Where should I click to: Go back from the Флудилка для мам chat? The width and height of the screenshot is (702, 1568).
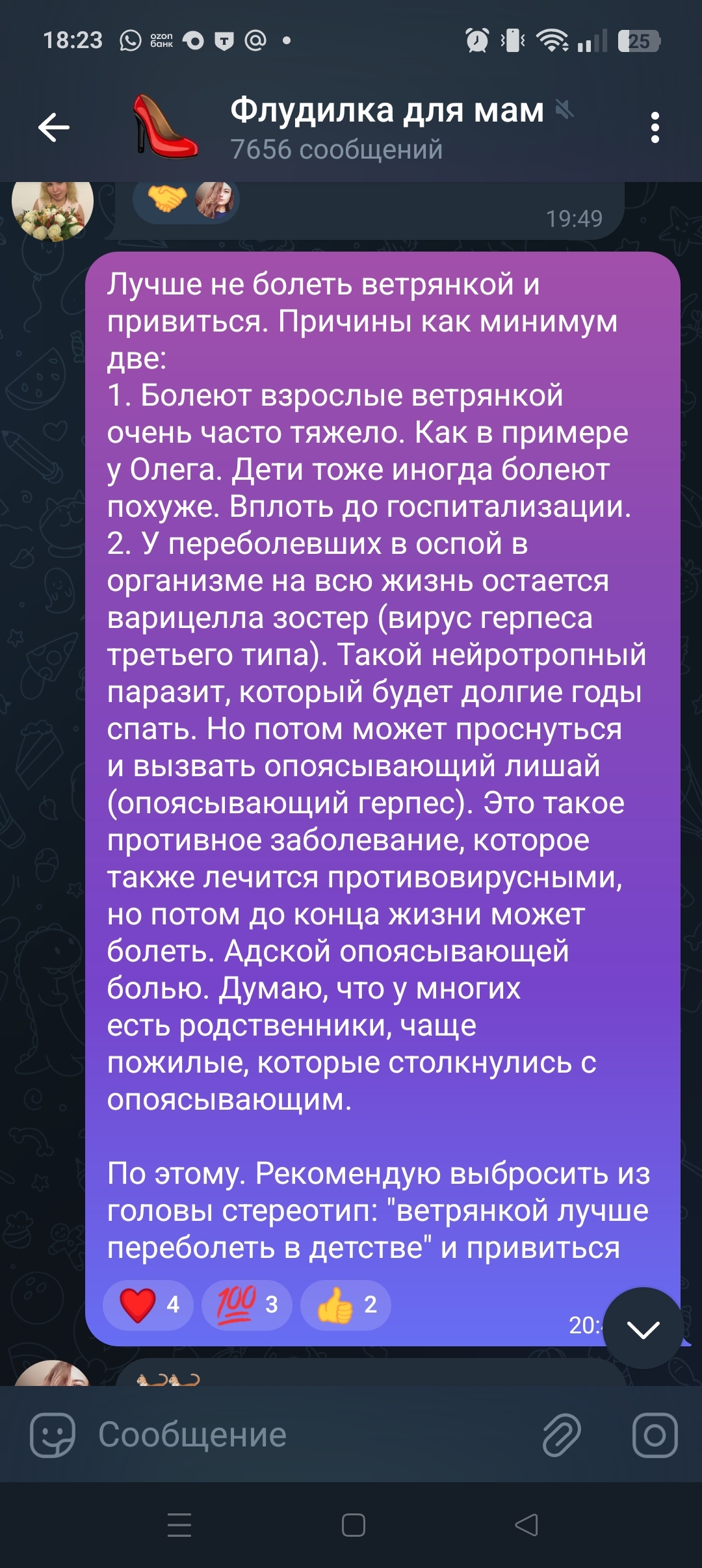coord(54,127)
